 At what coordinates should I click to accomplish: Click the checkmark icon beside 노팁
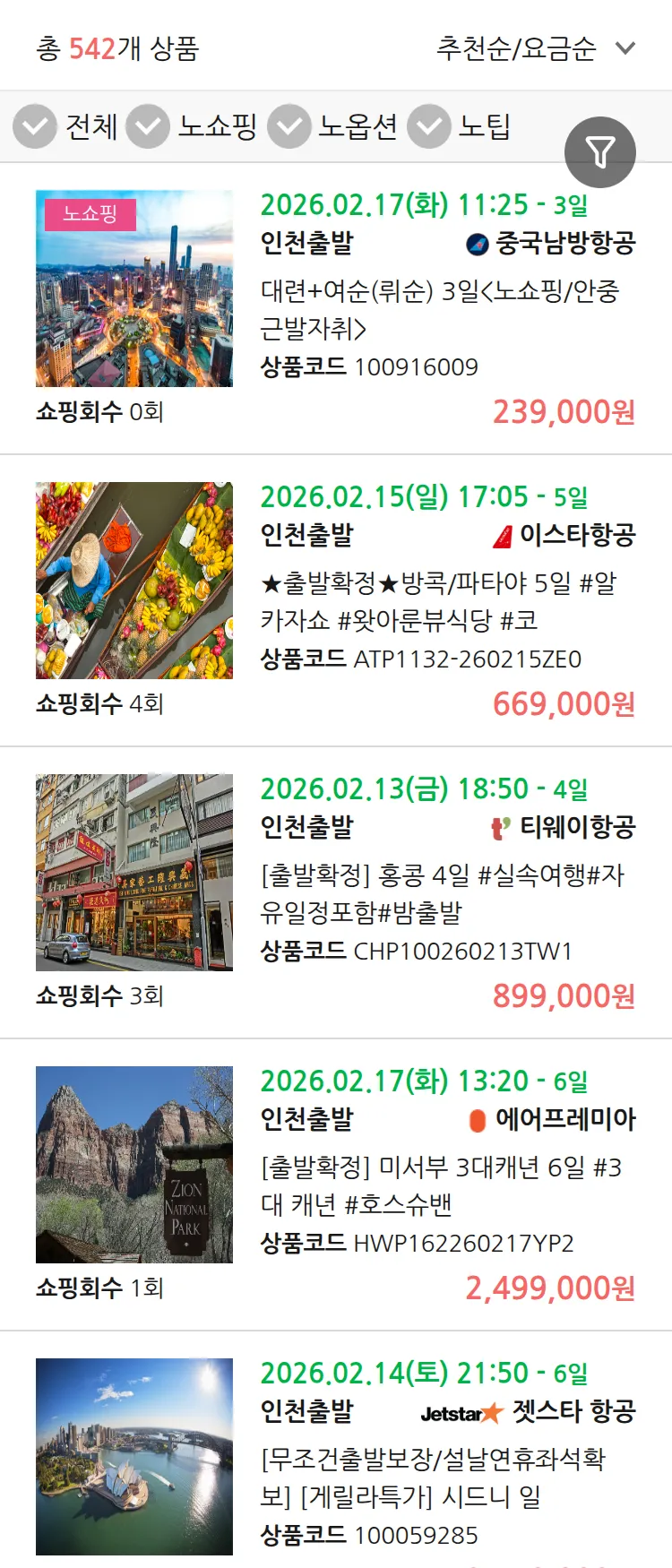click(x=428, y=126)
